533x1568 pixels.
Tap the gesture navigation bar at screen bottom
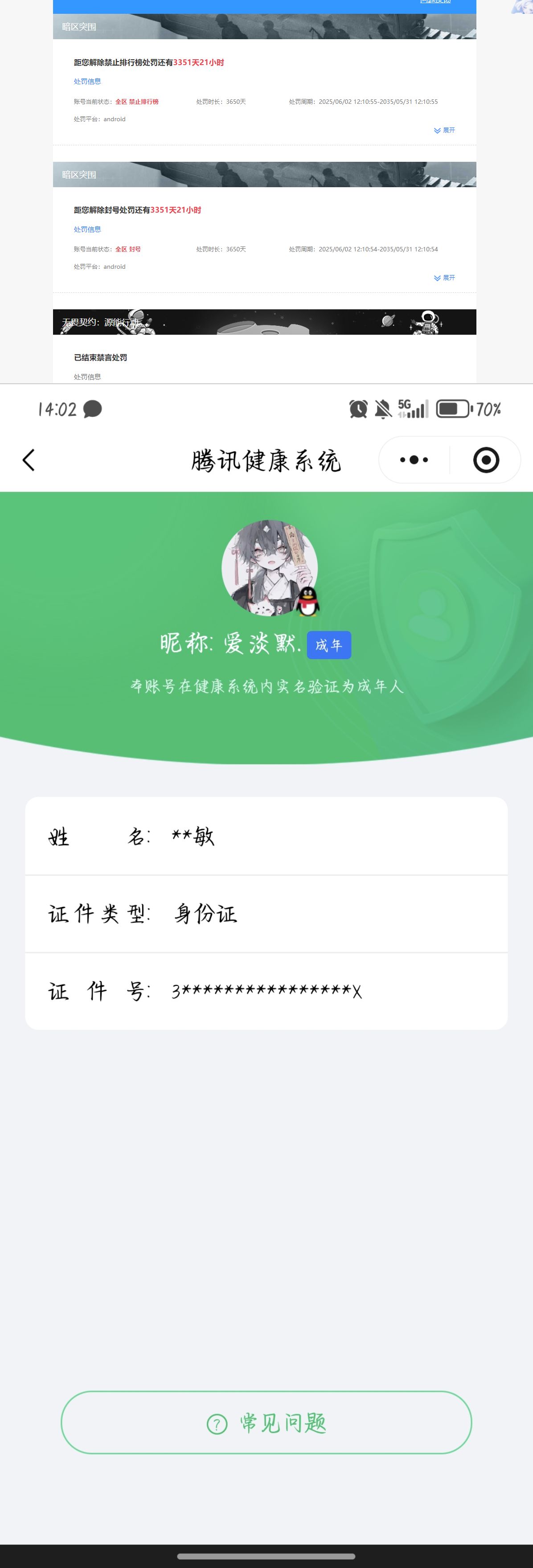[266, 1556]
